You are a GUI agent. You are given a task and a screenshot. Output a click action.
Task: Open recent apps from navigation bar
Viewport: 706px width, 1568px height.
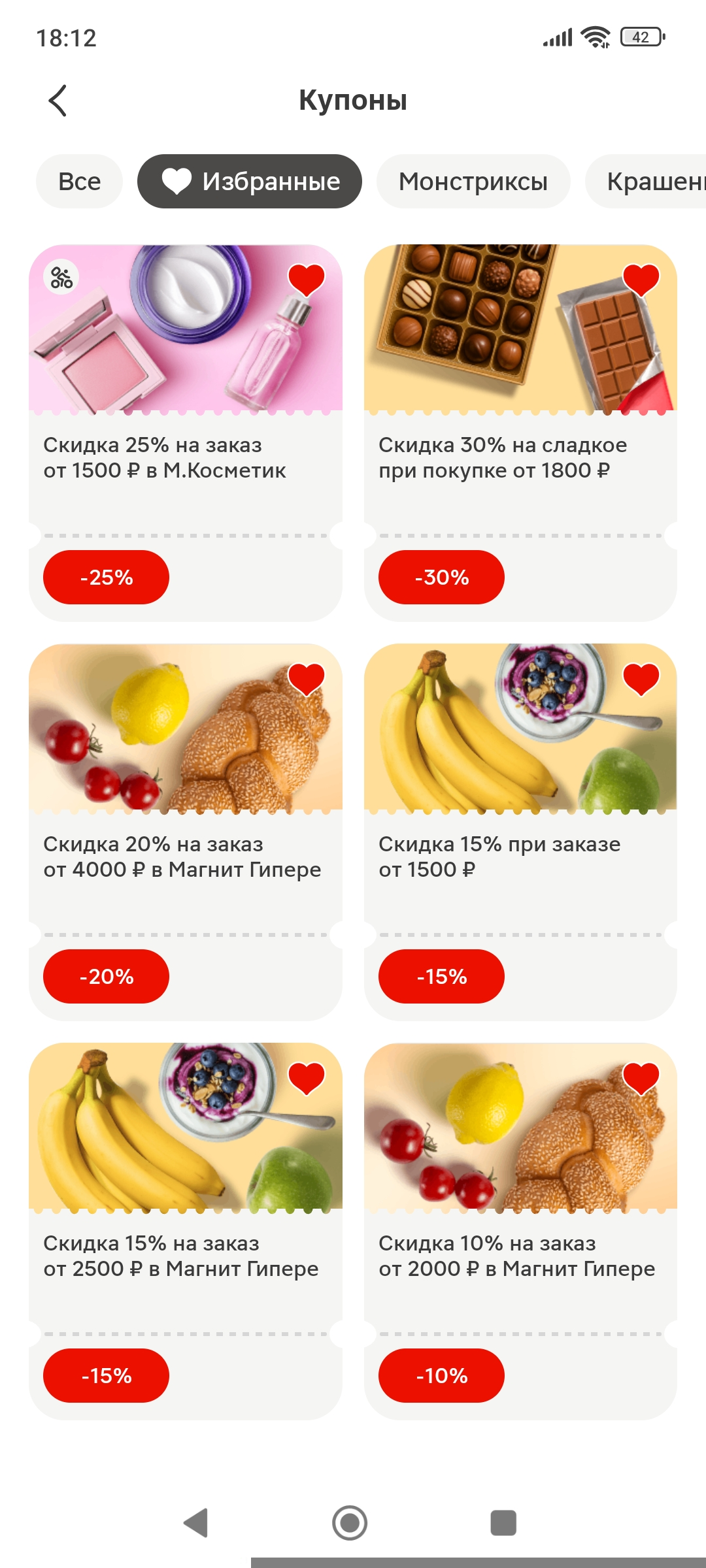[503, 1523]
